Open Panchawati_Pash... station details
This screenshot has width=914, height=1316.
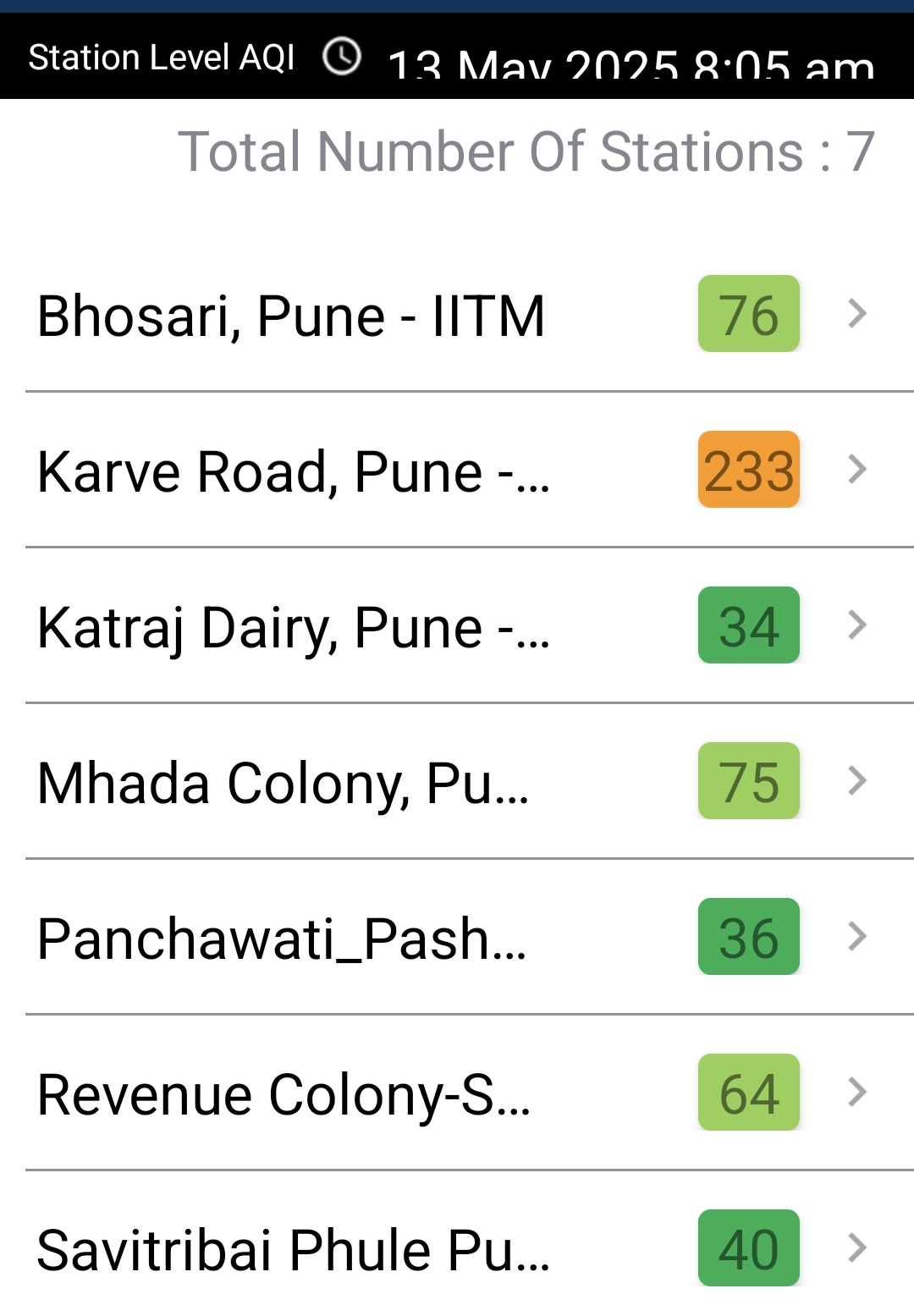click(x=457, y=938)
